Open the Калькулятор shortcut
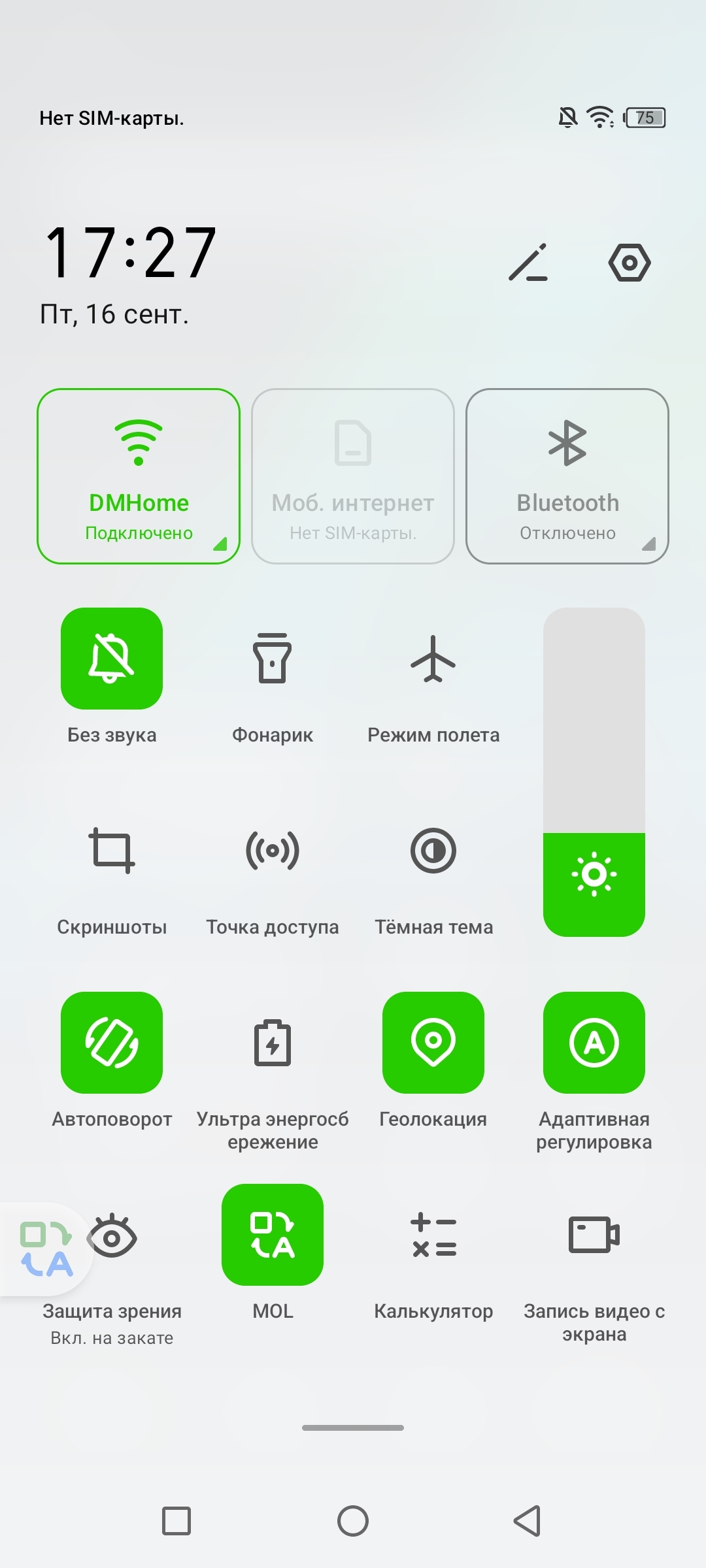The width and height of the screenshot is (706, 1568). 433,1235
